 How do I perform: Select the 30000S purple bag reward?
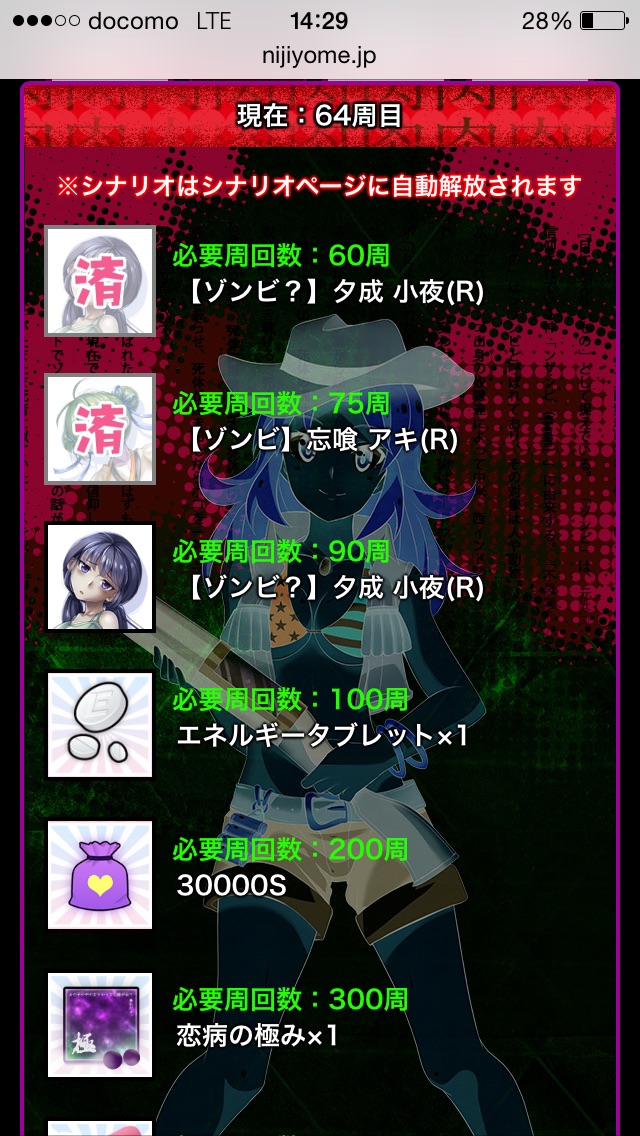click(100, 874)
